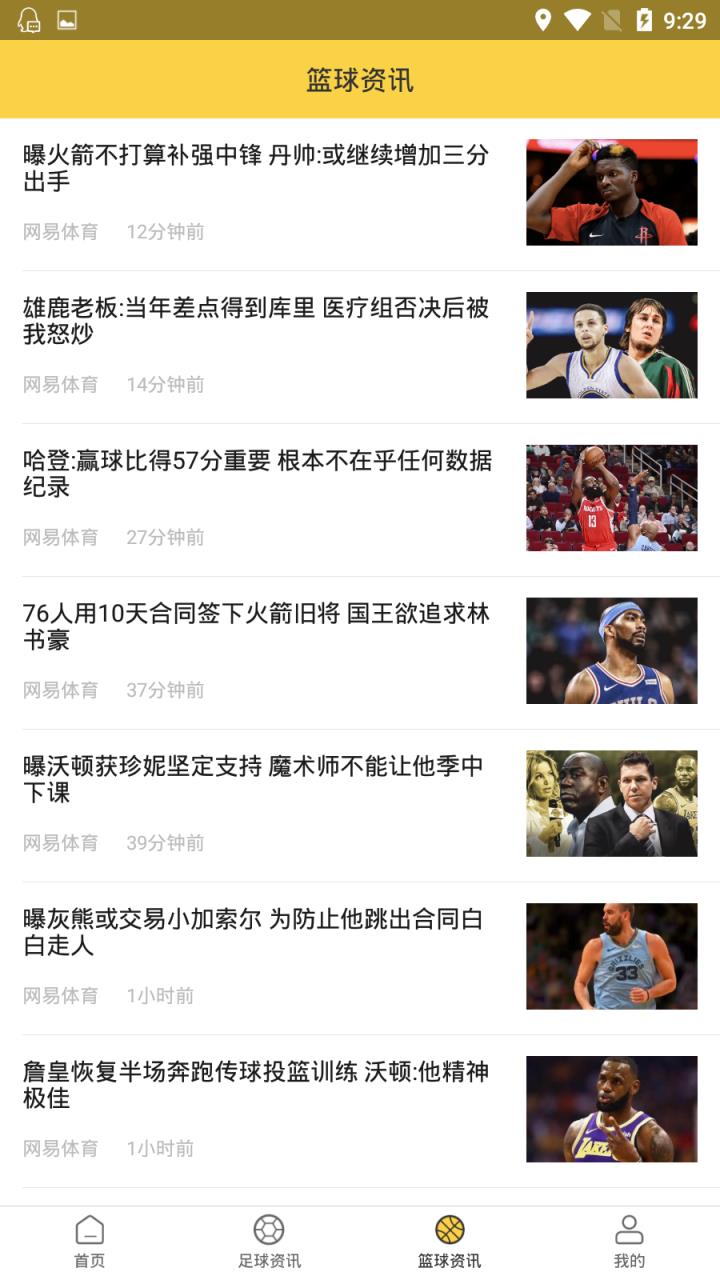
Task: Tap the thumbnail of the Rockets center article
Action: [611, 192]
